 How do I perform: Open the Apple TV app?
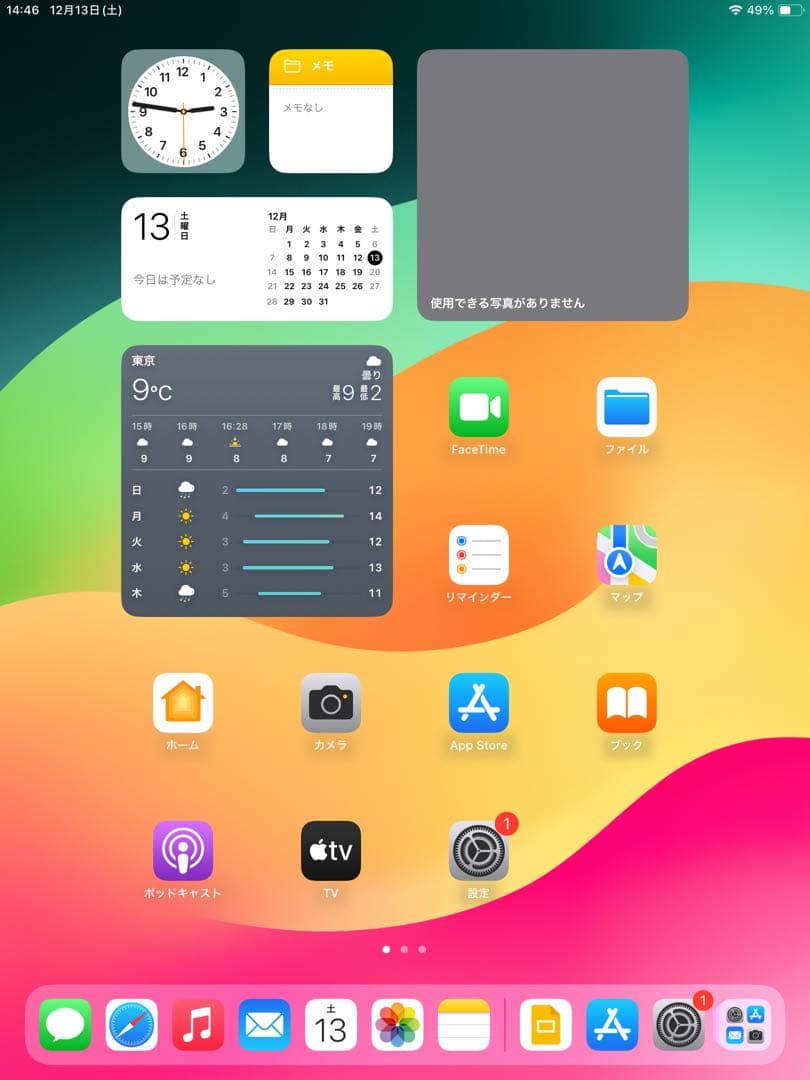[331, 851]
